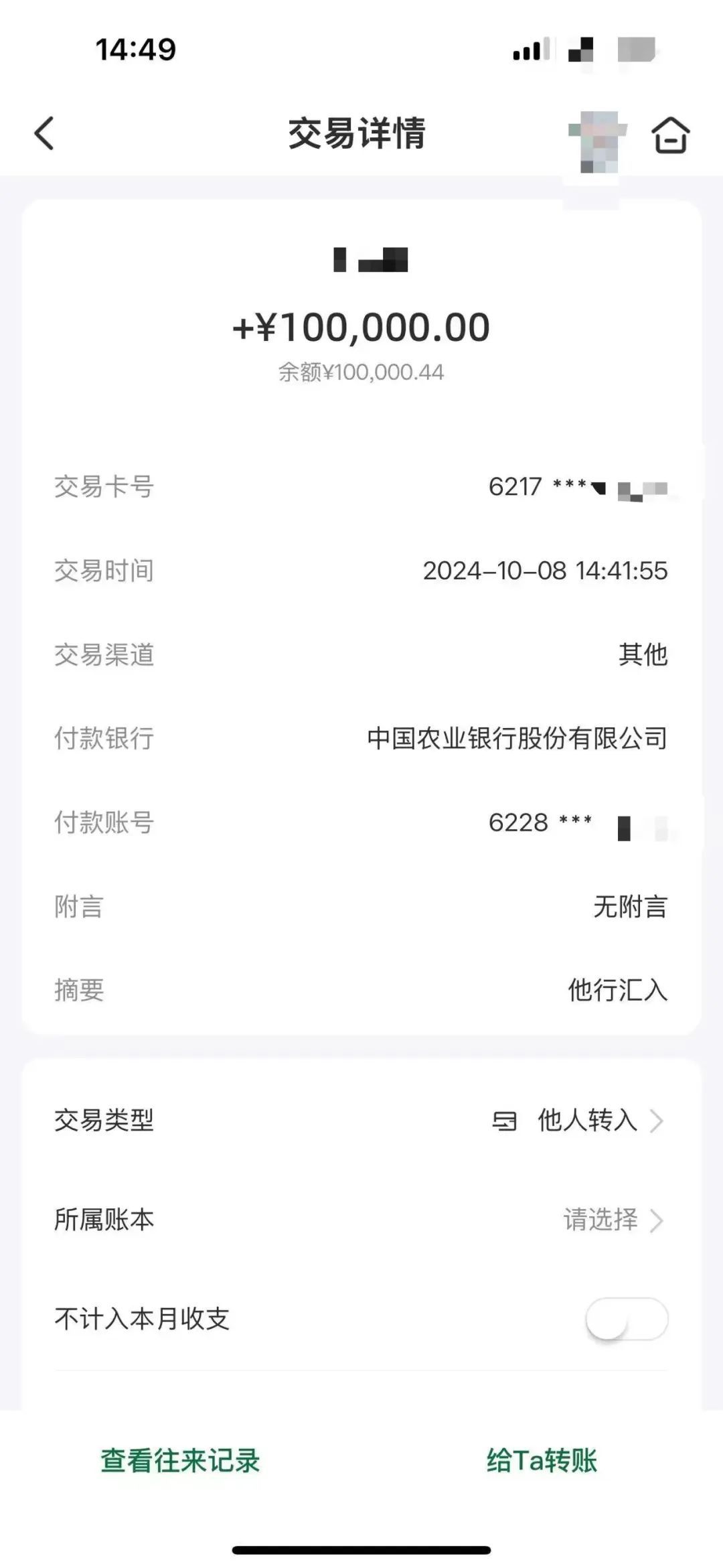Open the home icon in the top bar
The height and width of the screenshot is (1568, 723).
669,133
